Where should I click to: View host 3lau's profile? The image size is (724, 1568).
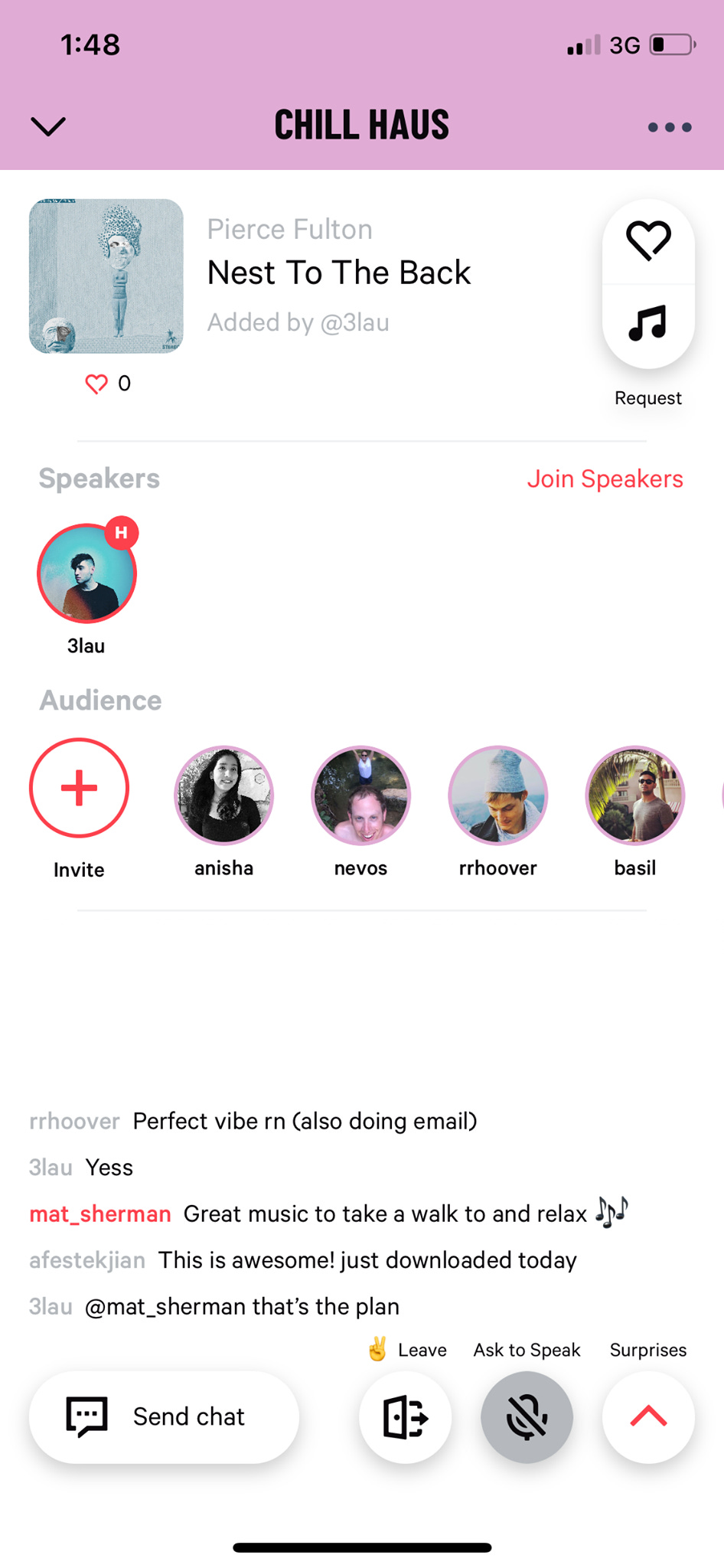click(86, 573)
